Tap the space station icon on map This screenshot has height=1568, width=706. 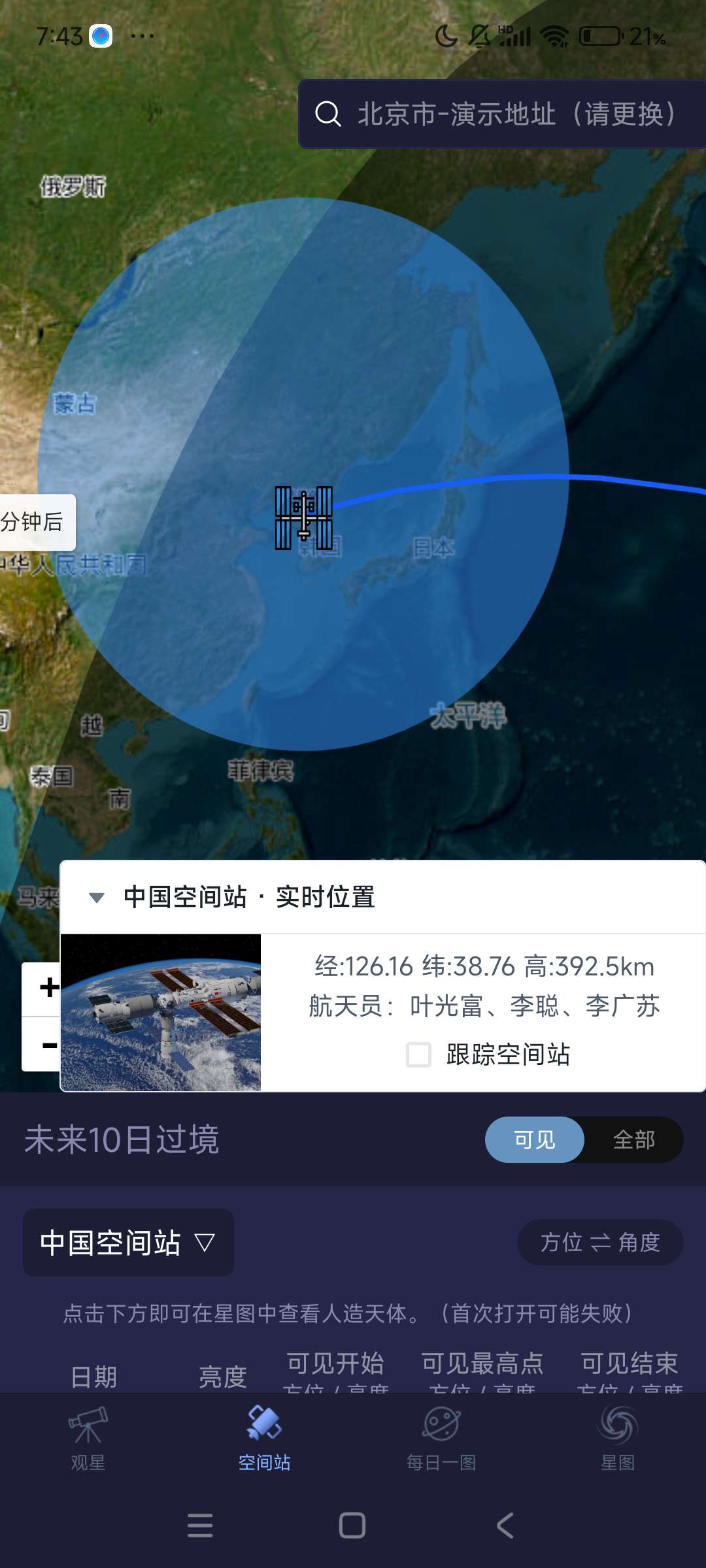303,518
